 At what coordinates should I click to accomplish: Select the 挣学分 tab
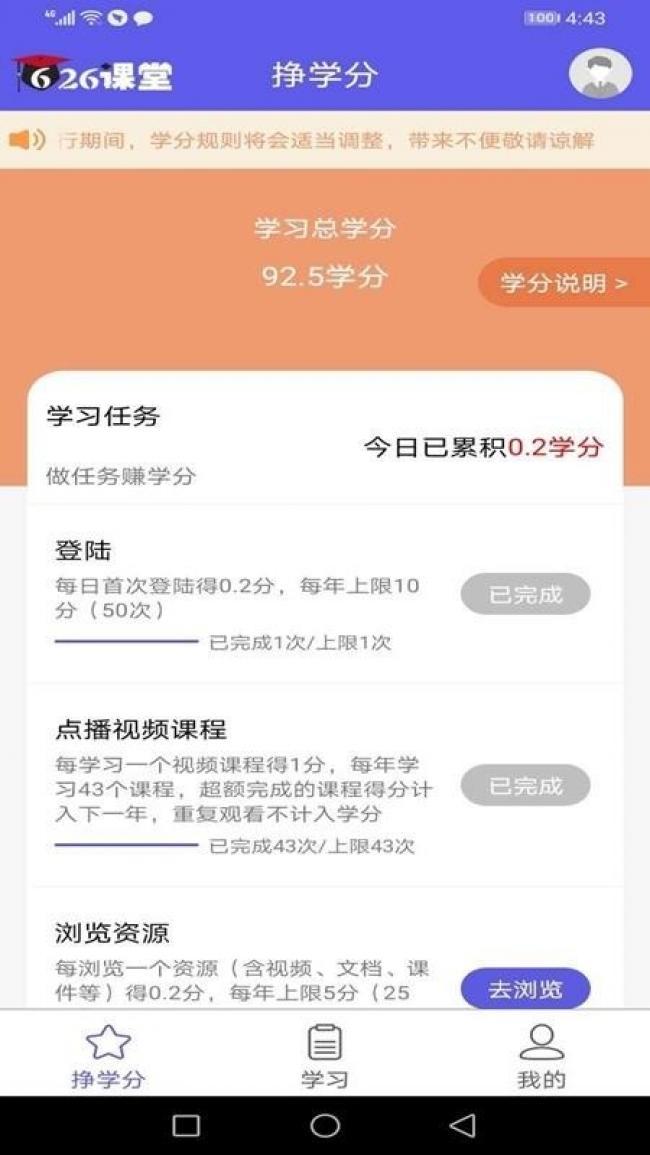108,1056
